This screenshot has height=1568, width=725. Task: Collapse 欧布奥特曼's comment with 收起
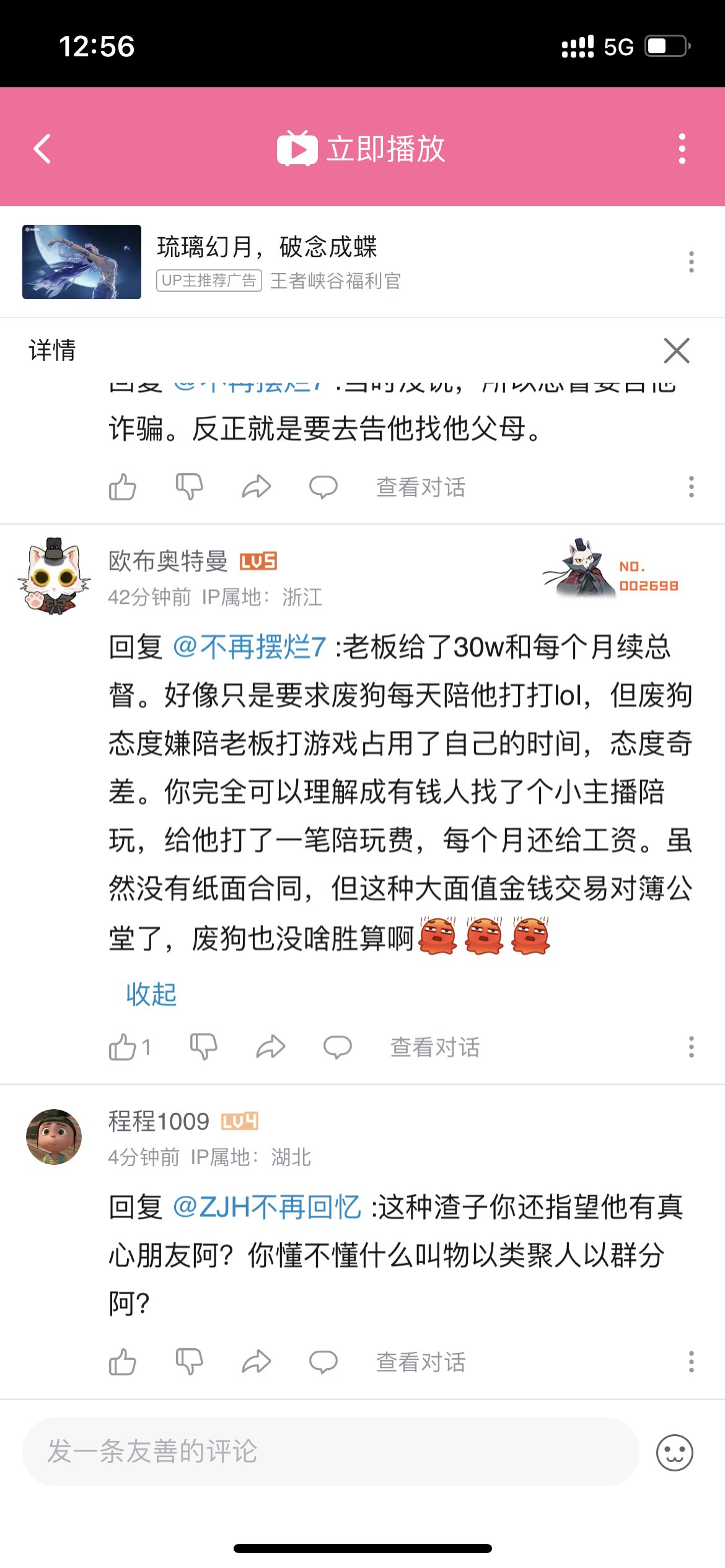151,995
